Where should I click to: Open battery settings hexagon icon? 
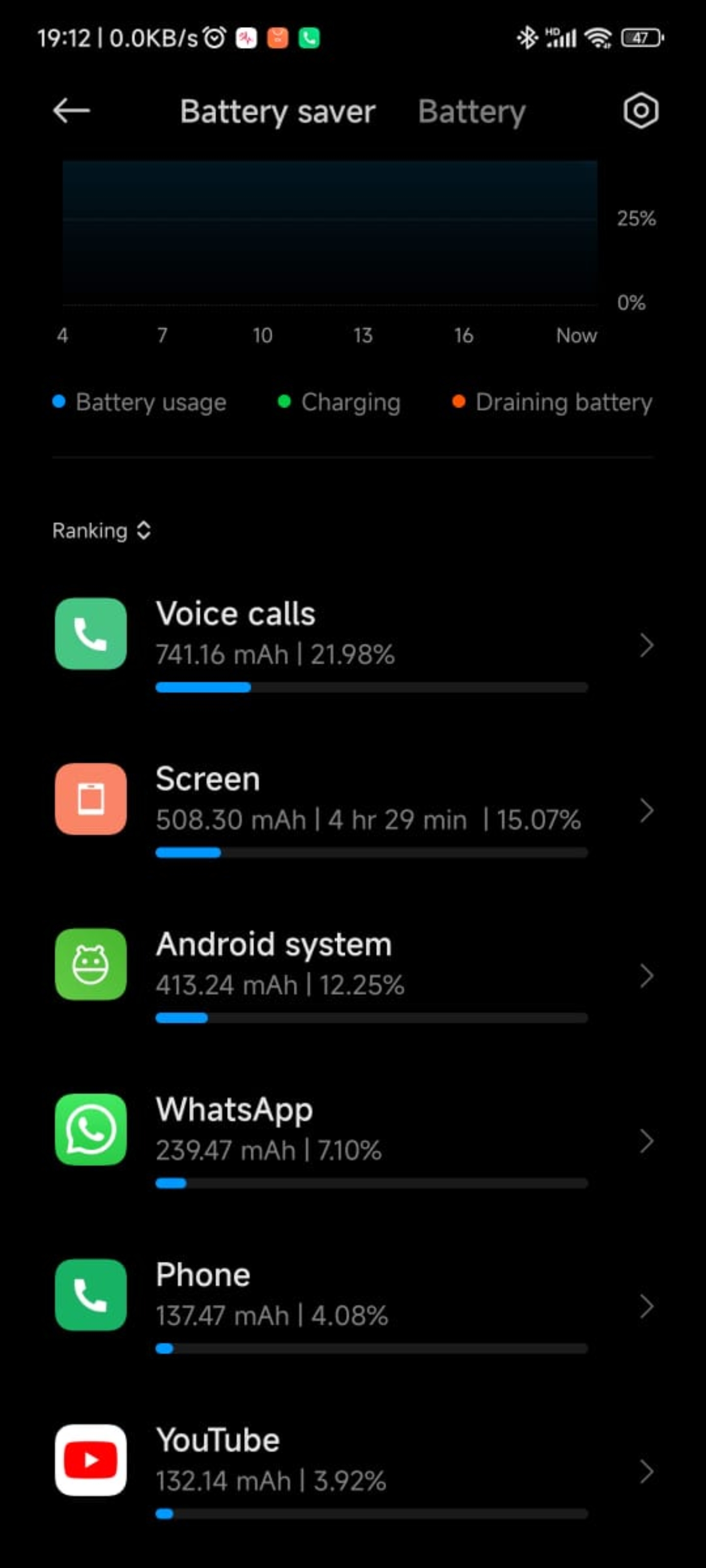coord(640,111)
